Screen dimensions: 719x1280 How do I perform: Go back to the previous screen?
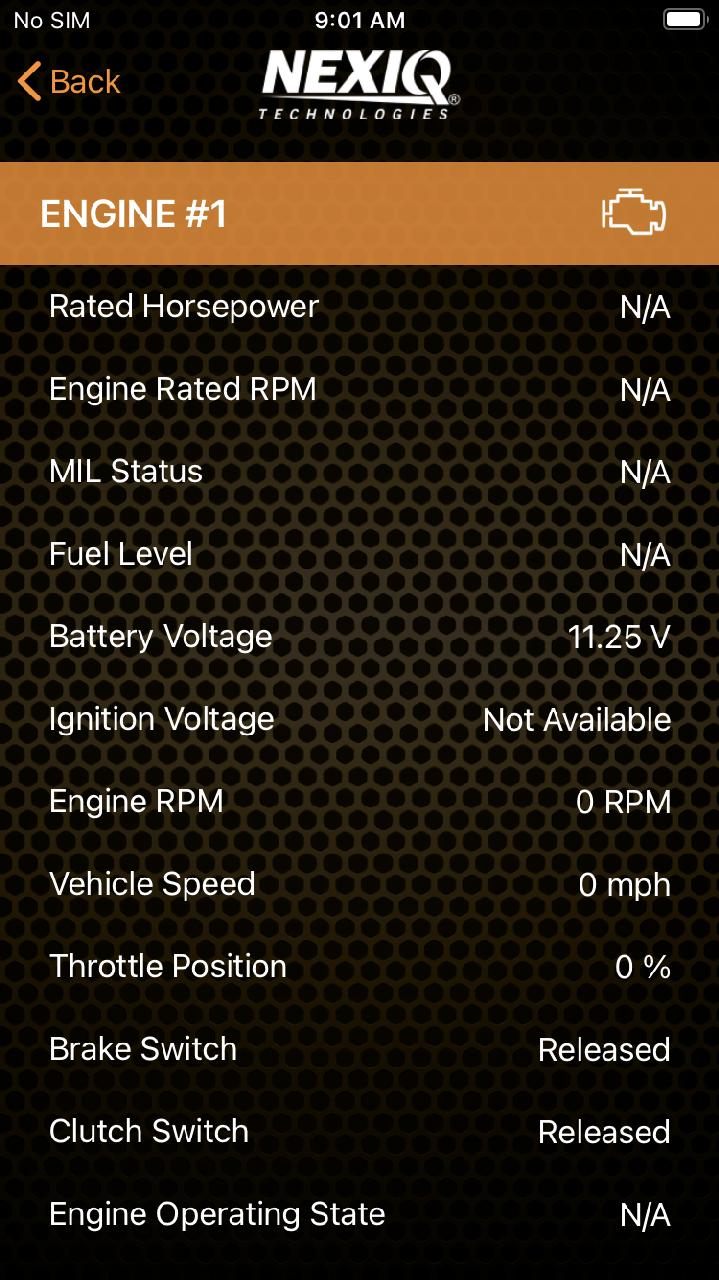(x=69, y=82)
